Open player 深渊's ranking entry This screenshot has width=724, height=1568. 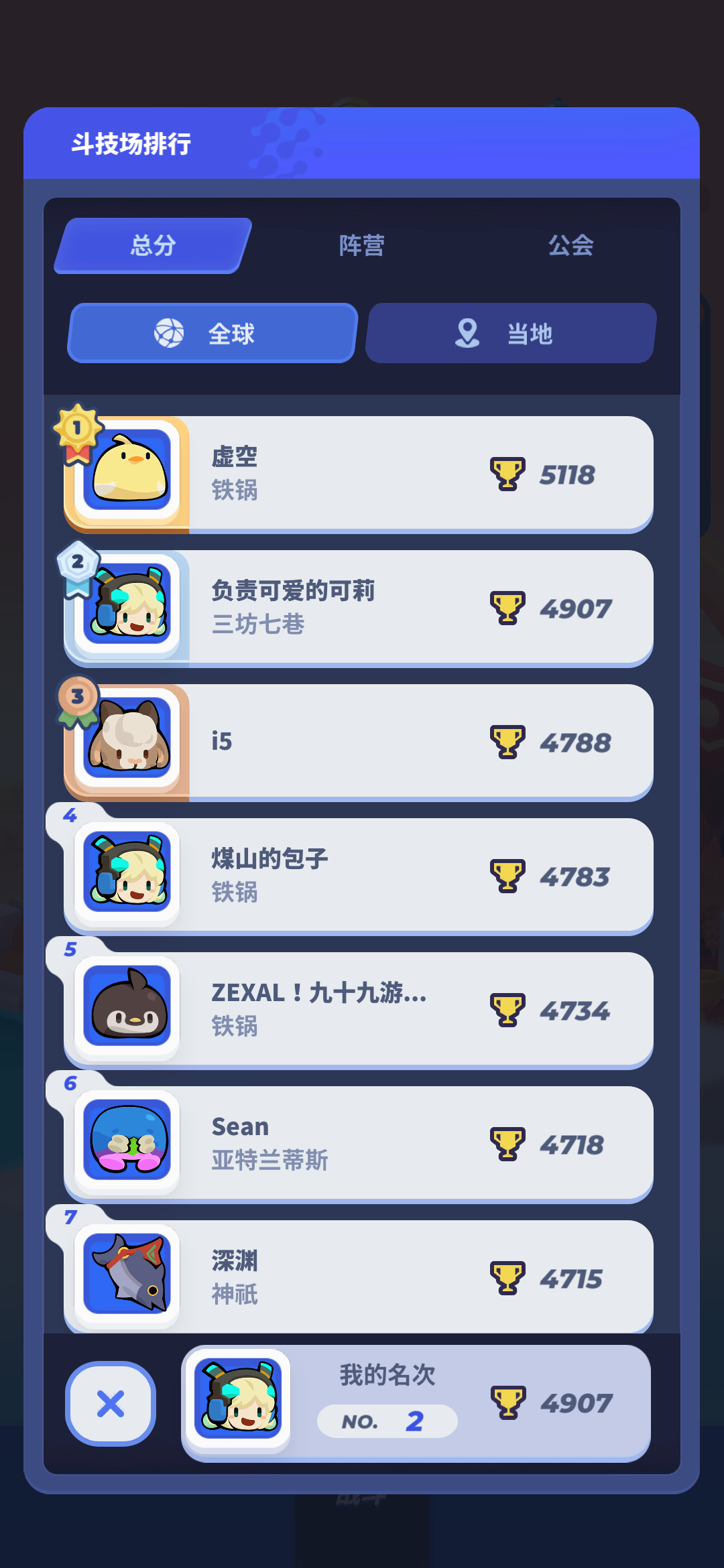tap(359, 1277)
